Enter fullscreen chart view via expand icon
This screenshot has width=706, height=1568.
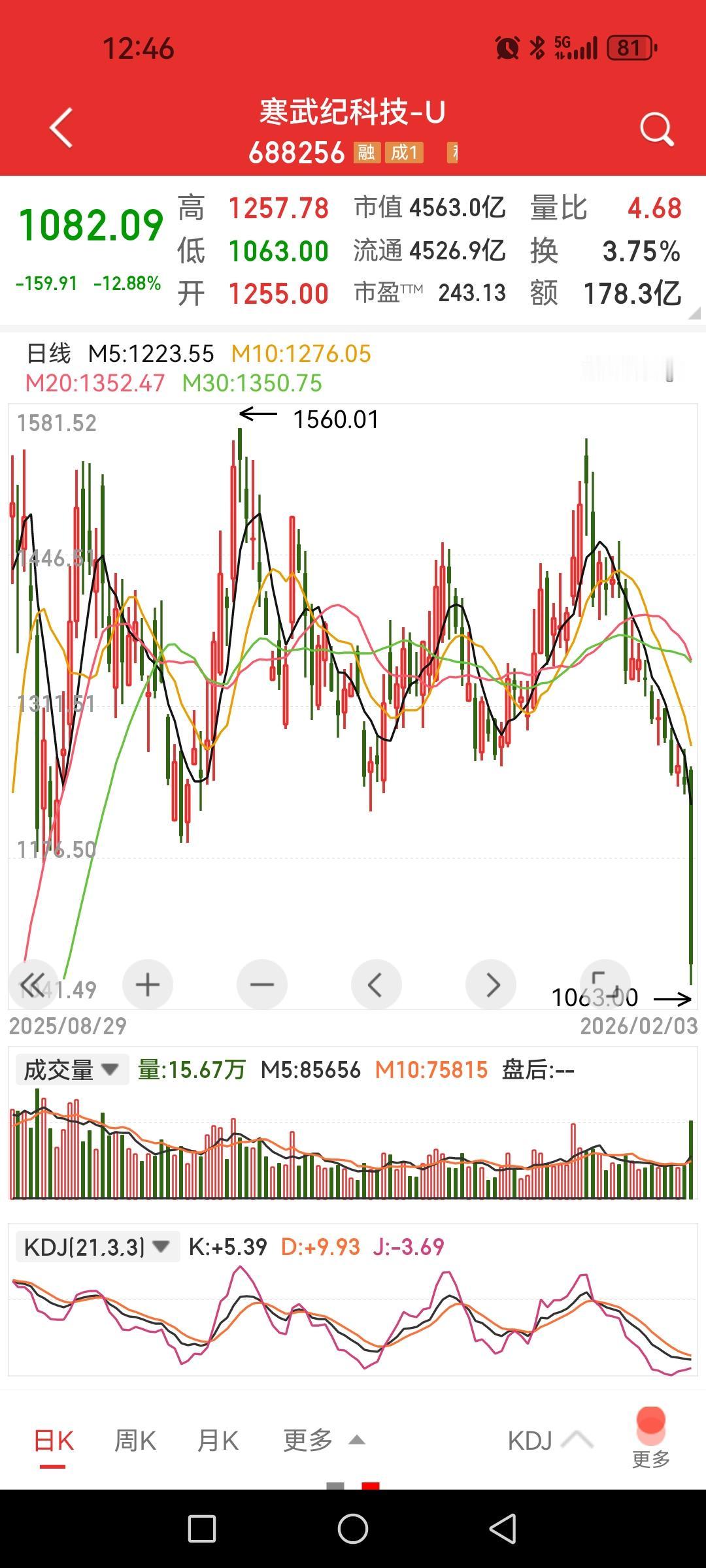[x=605, y=985]
